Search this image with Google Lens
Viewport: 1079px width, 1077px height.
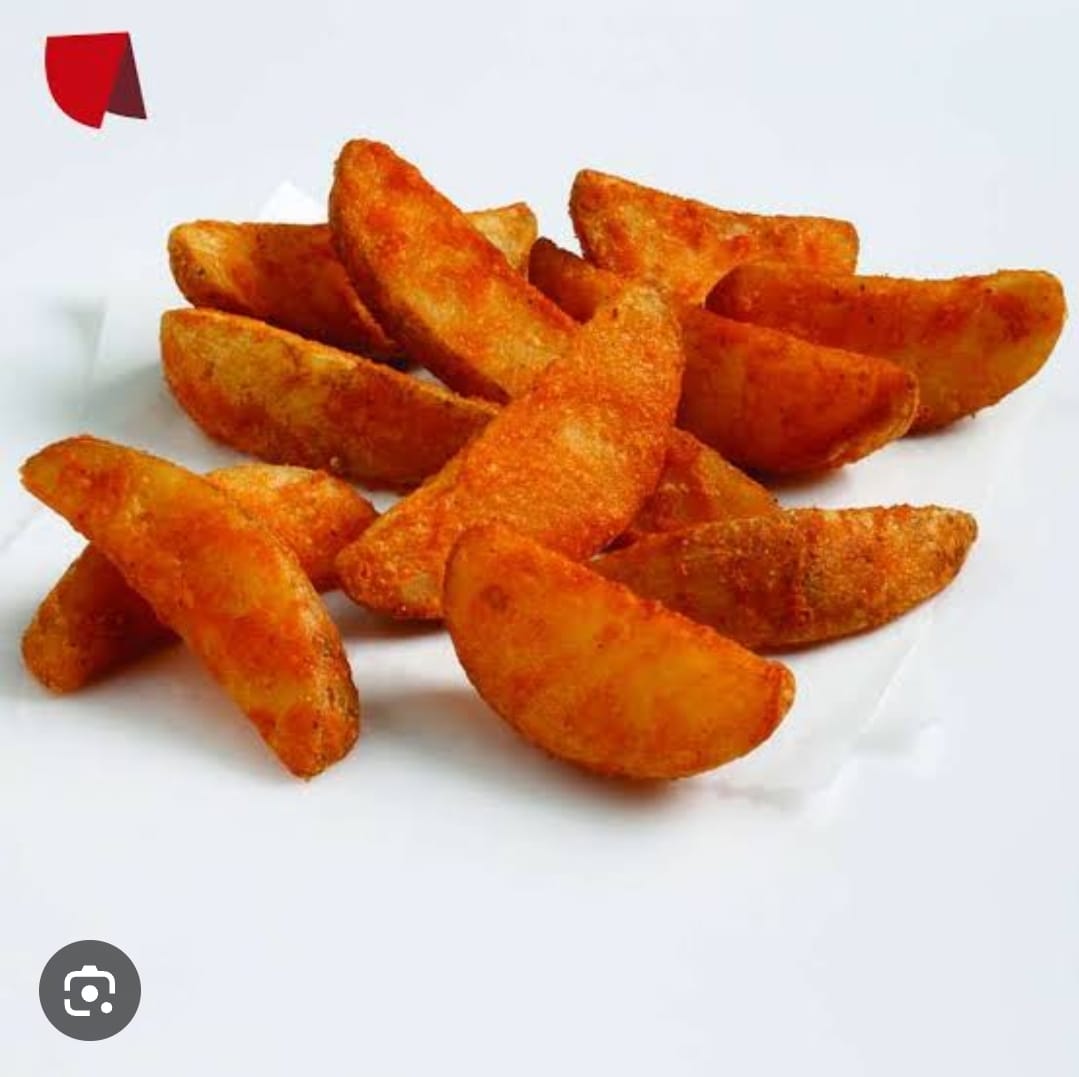[x=89, y=990]
